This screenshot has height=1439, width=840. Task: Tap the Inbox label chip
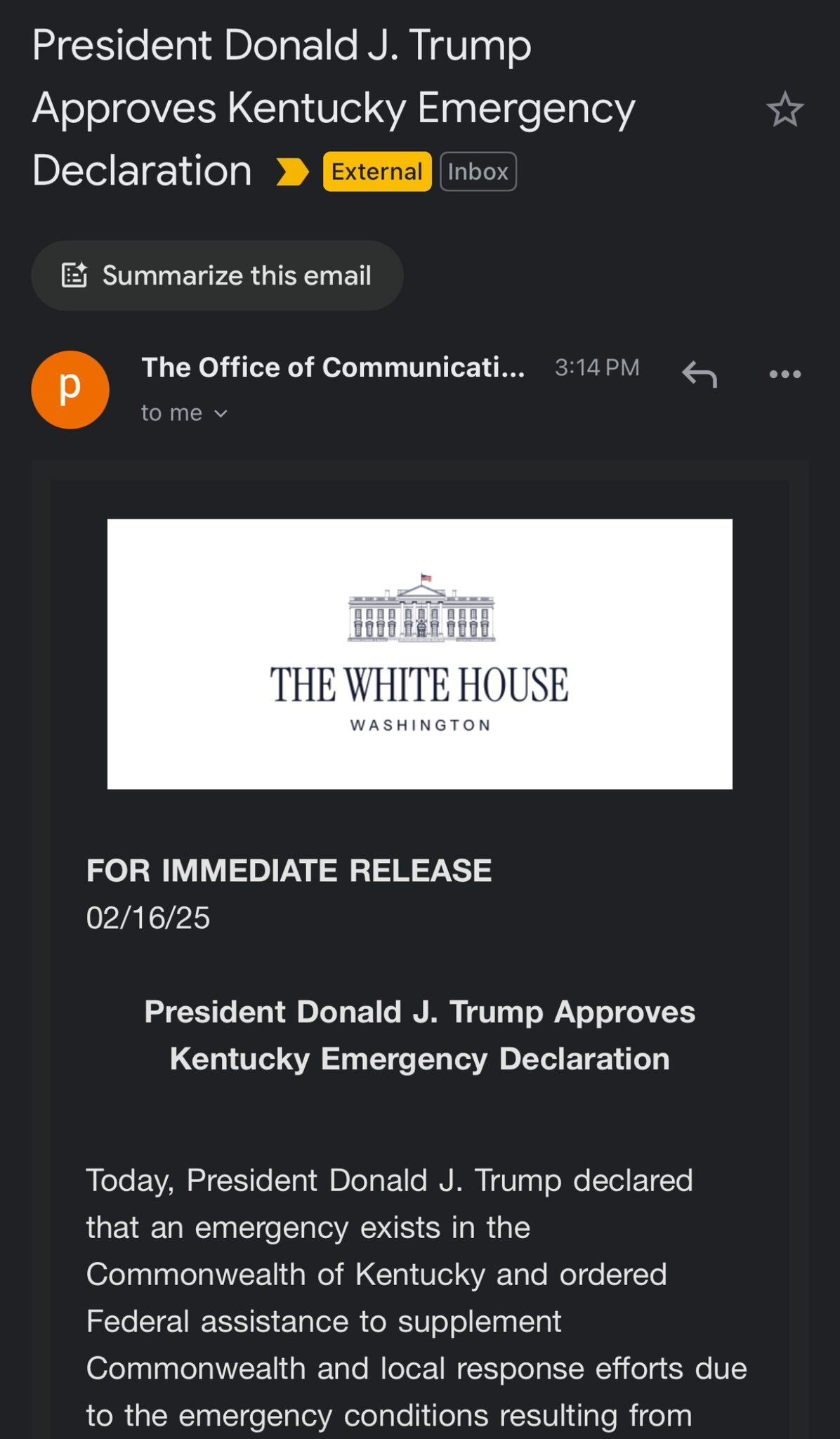click(x=478, y=171)
